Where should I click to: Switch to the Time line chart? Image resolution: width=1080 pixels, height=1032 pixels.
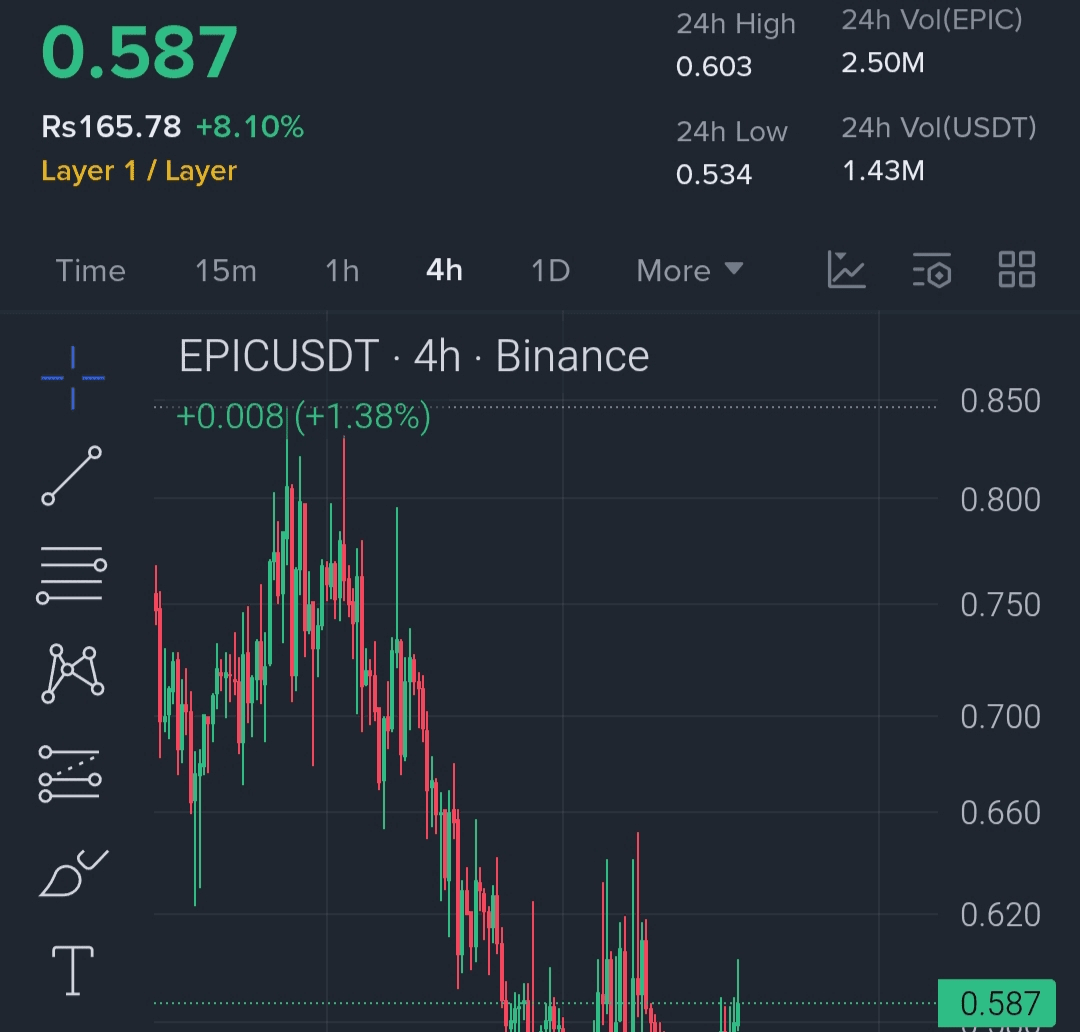(x=90, y=271)
